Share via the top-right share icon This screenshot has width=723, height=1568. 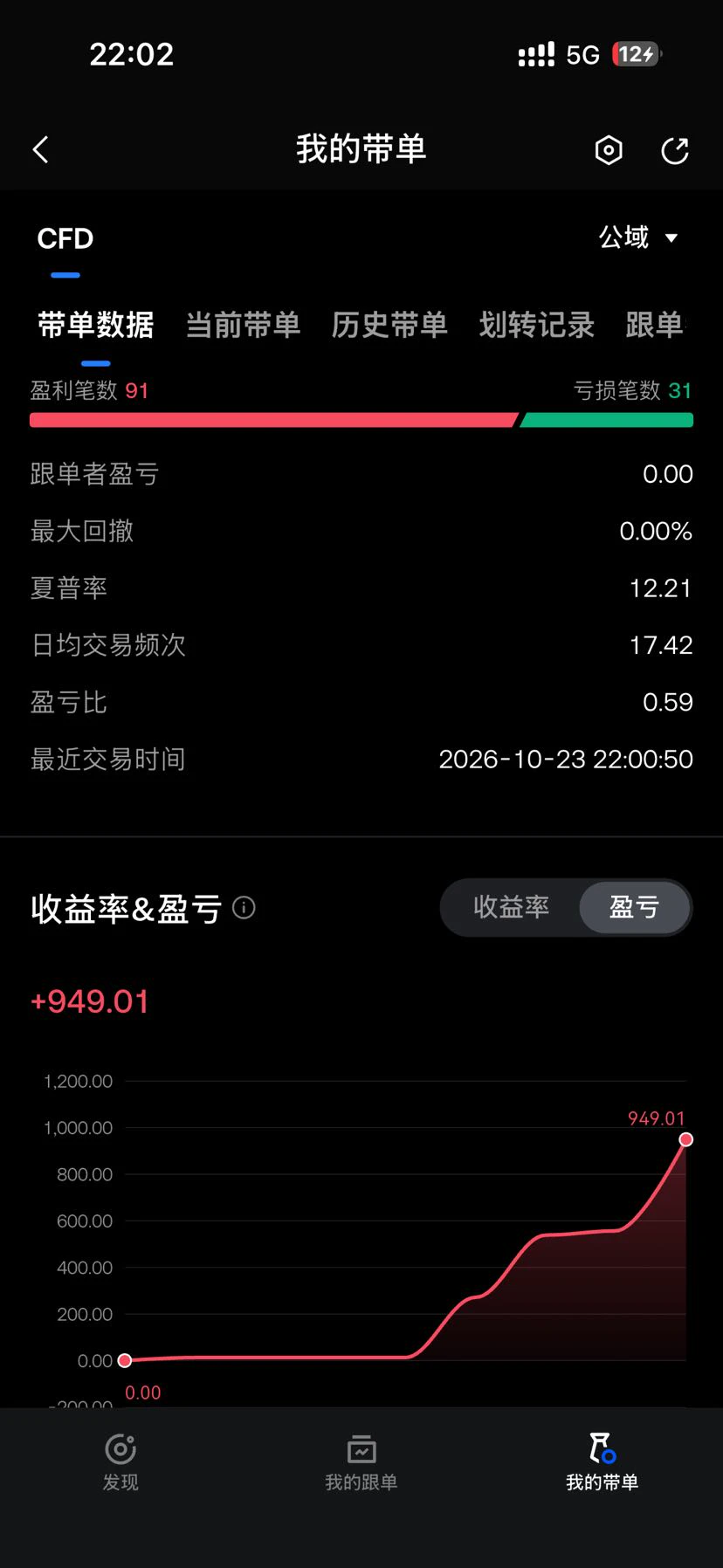675,150
